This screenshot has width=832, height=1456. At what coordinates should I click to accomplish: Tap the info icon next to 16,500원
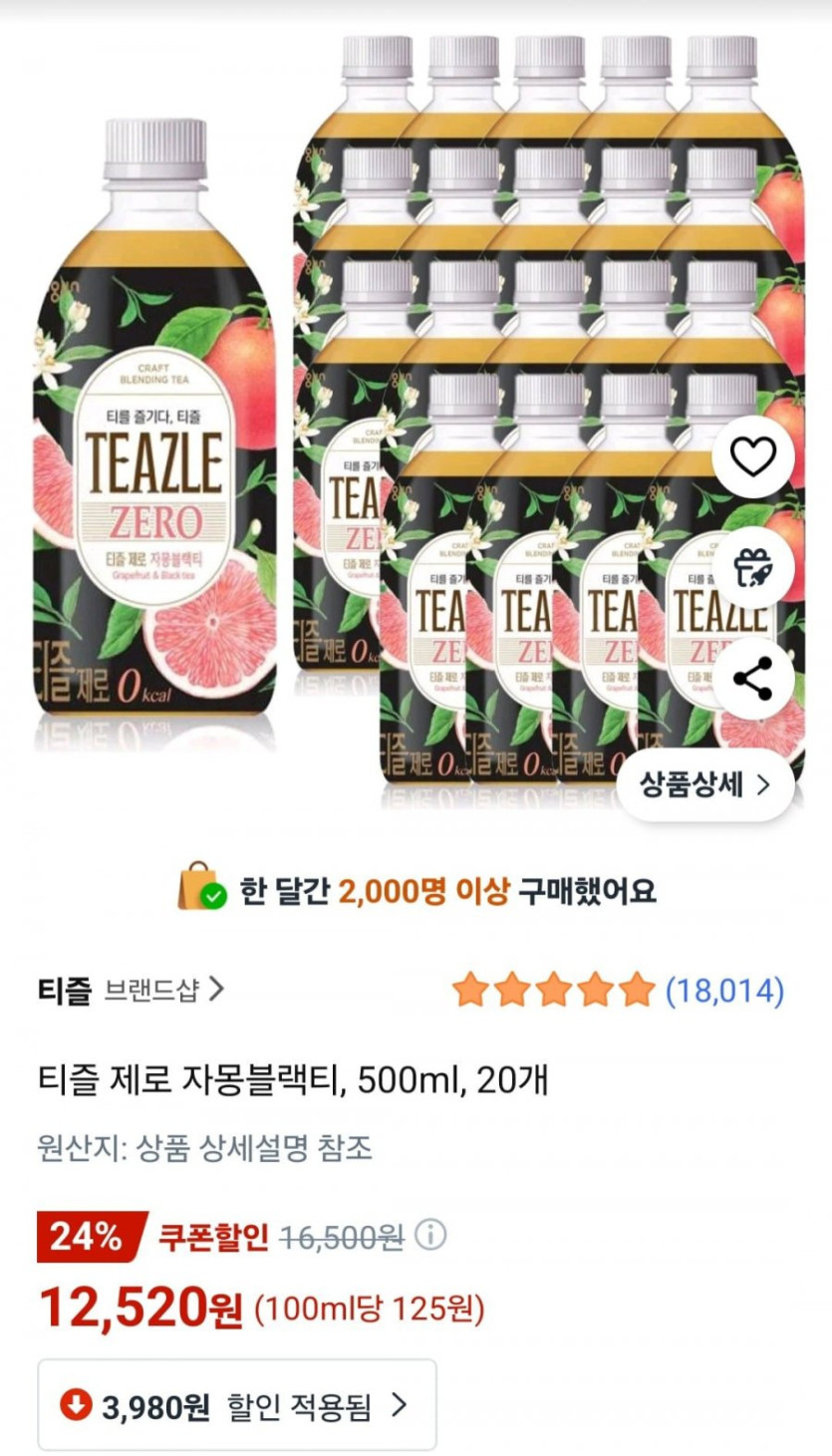[430, 1236]
